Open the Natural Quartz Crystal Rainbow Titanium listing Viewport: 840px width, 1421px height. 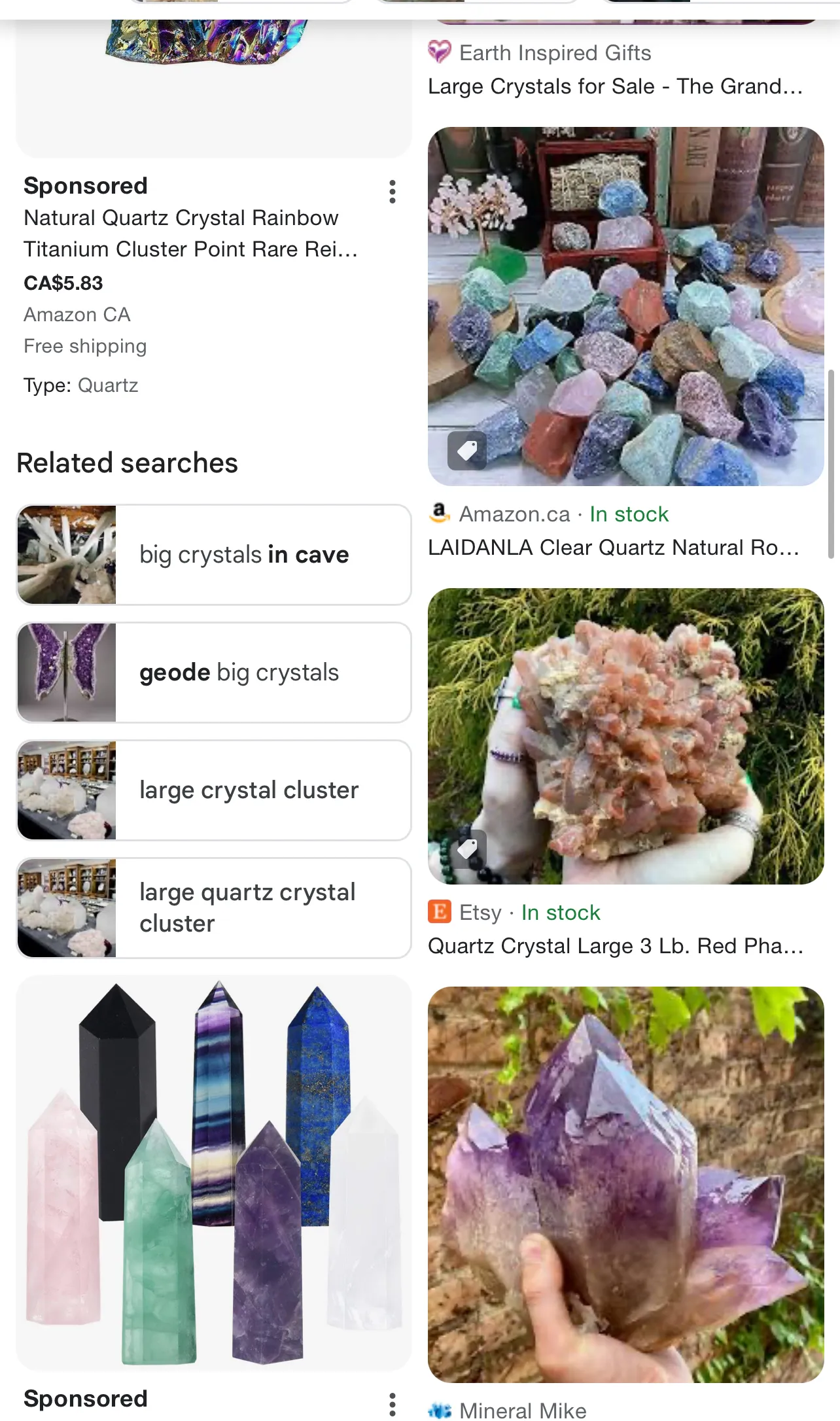(190, 234)
